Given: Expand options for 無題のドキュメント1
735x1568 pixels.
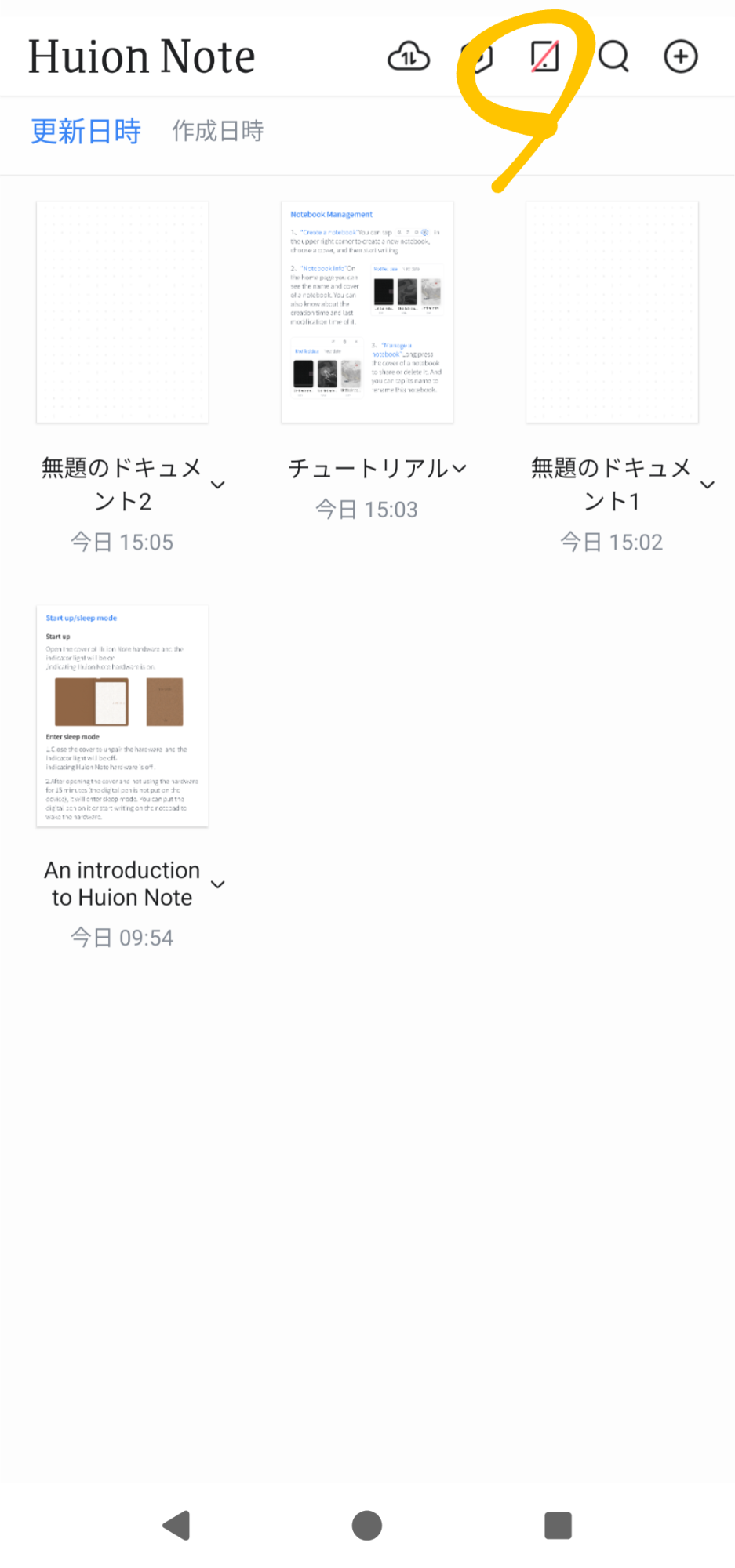Looking at the screenshot, I should pos(708,485).
